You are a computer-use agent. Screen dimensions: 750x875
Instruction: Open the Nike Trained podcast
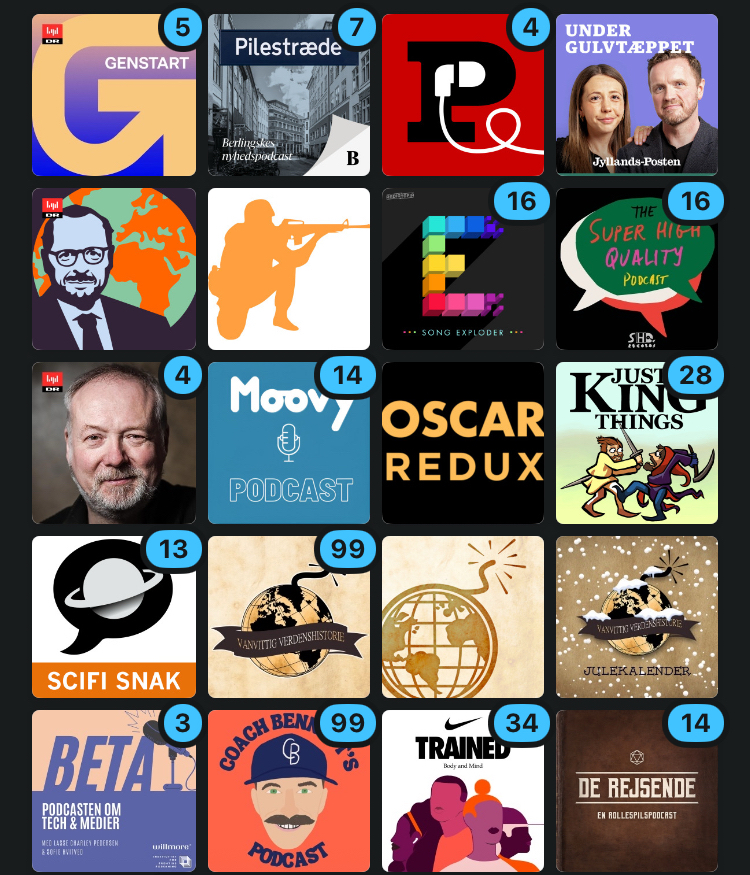[x=462, y=791]
